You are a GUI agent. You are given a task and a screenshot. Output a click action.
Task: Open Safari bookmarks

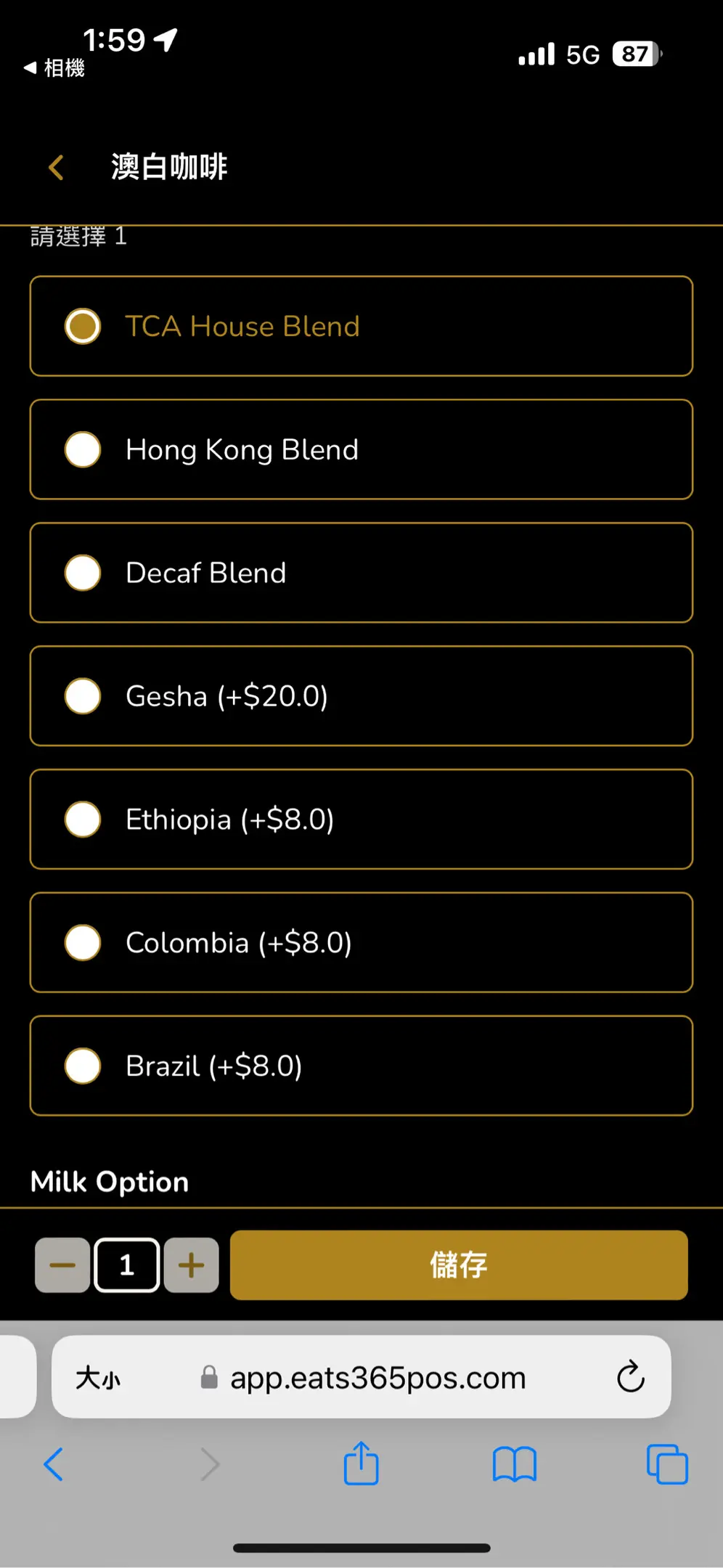[x=514, y=1464]
